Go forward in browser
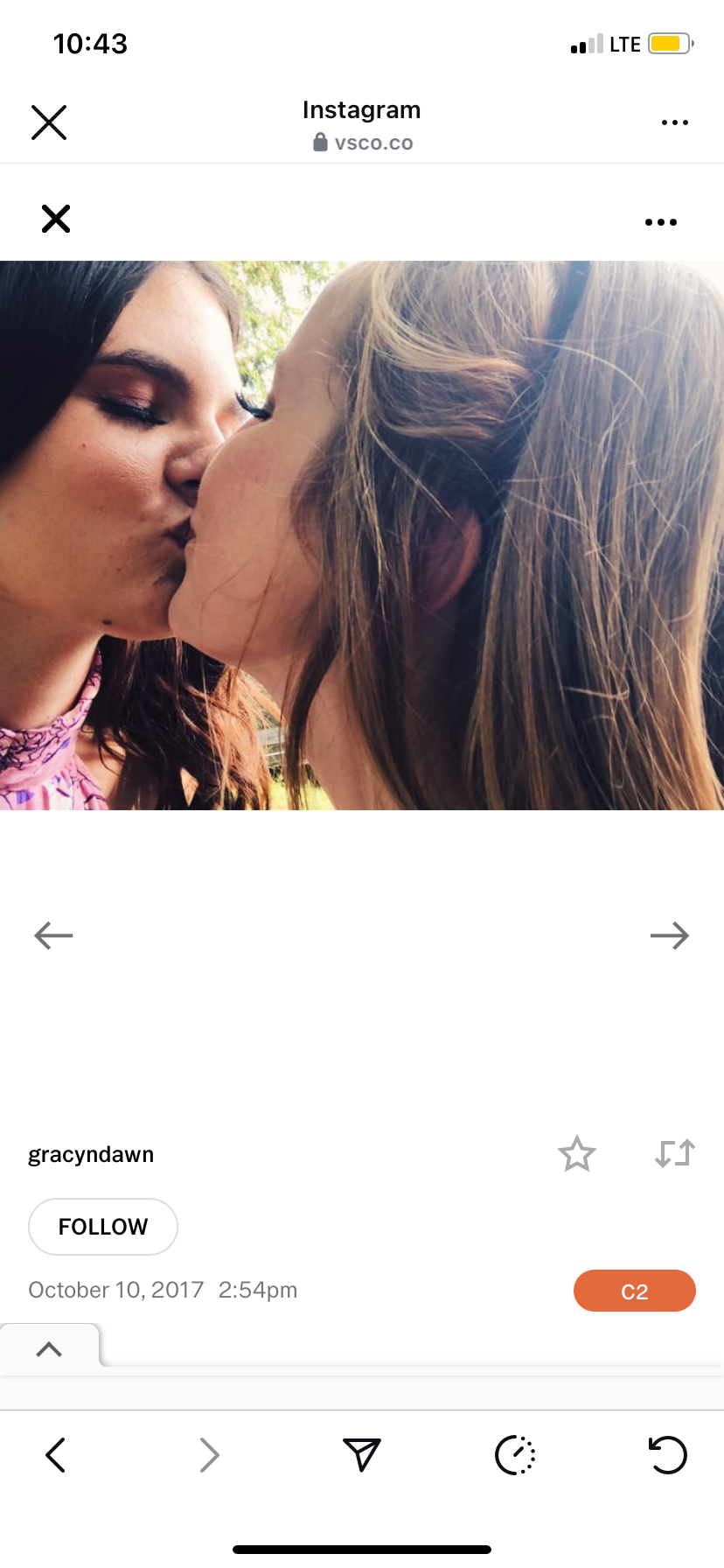Image resolution: width=724 pixels, height=1568 pixels. point(209,1455)
